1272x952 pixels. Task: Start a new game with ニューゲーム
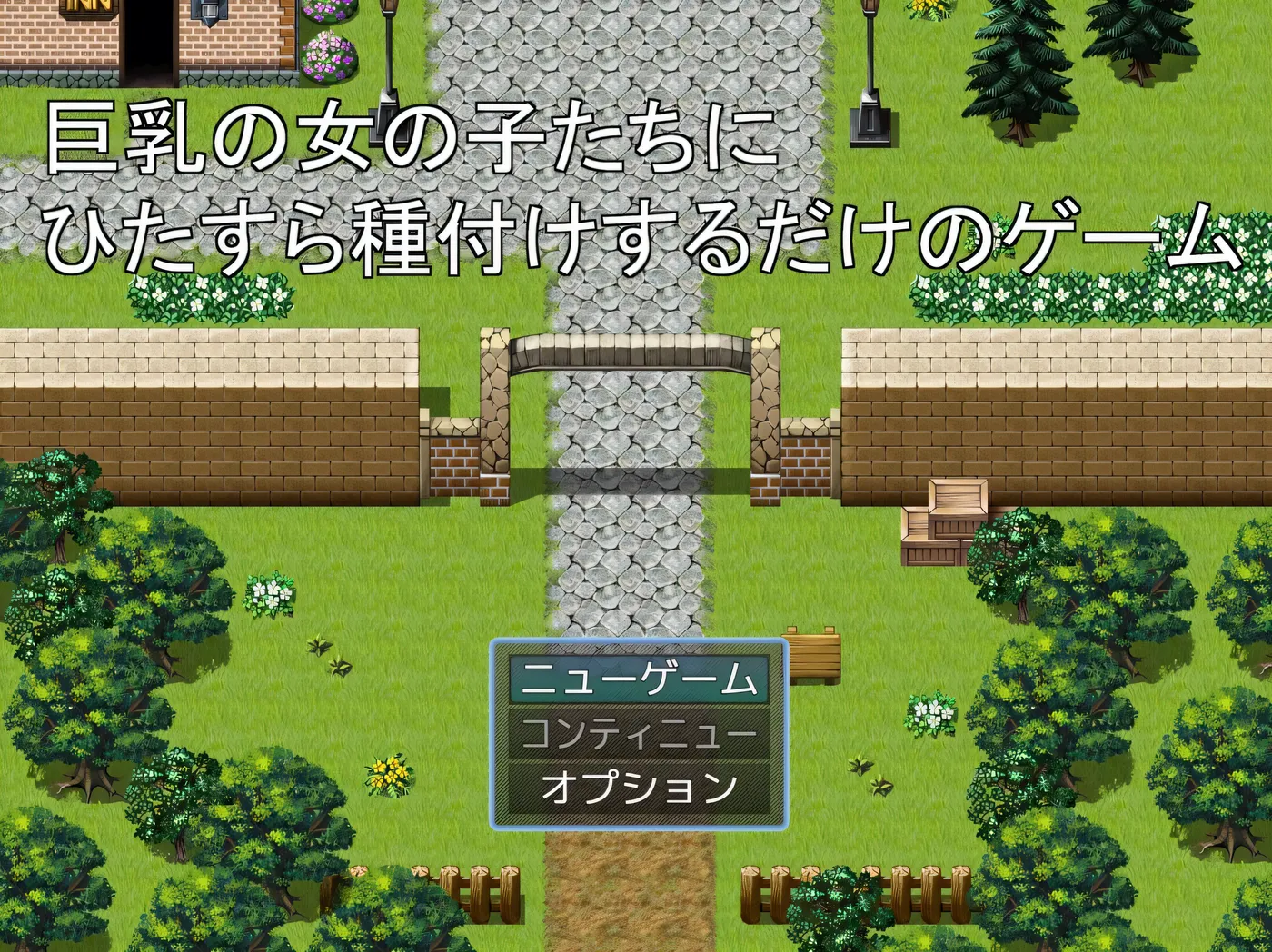(639, 680)
